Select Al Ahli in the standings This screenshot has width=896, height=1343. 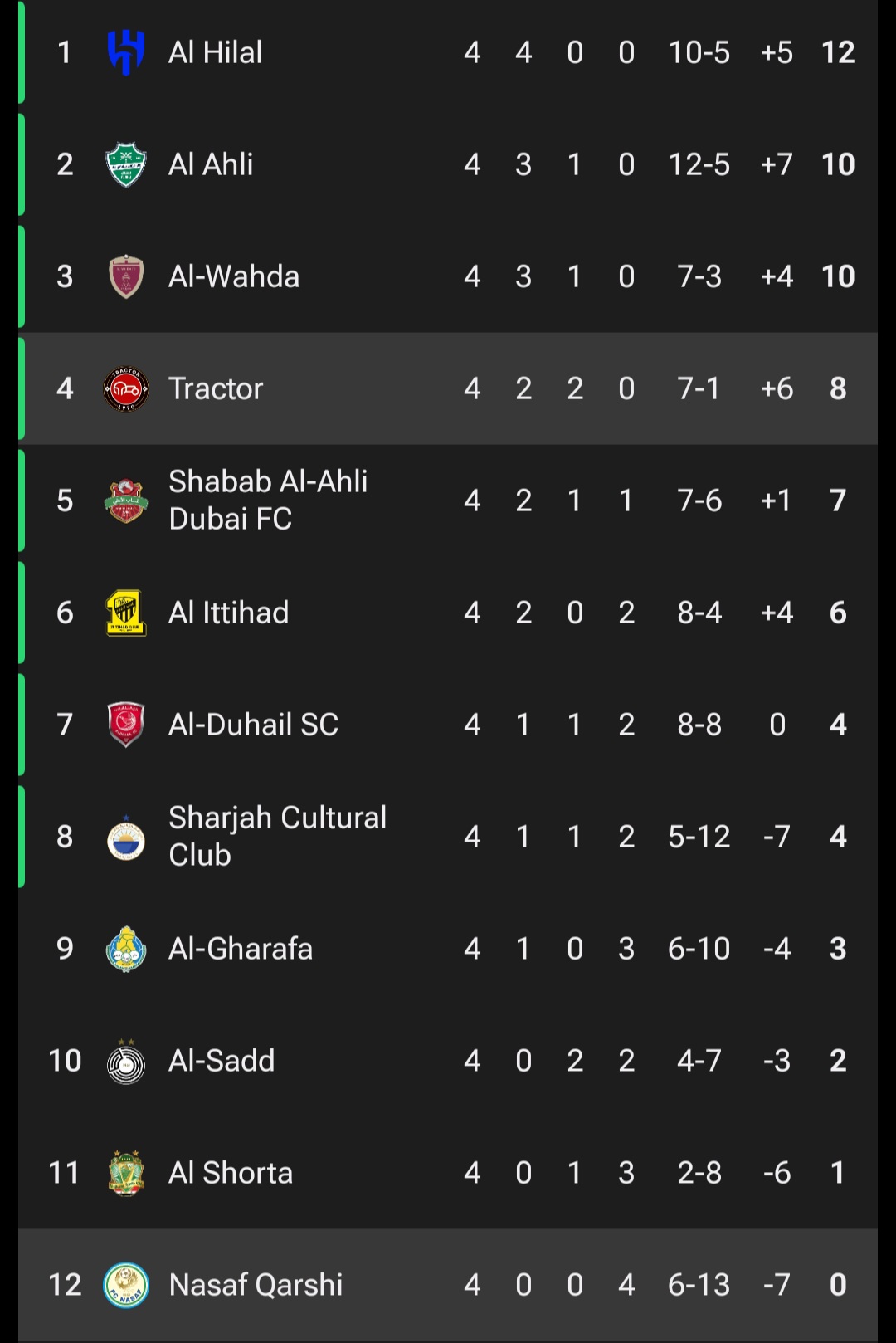pos(211,164)
